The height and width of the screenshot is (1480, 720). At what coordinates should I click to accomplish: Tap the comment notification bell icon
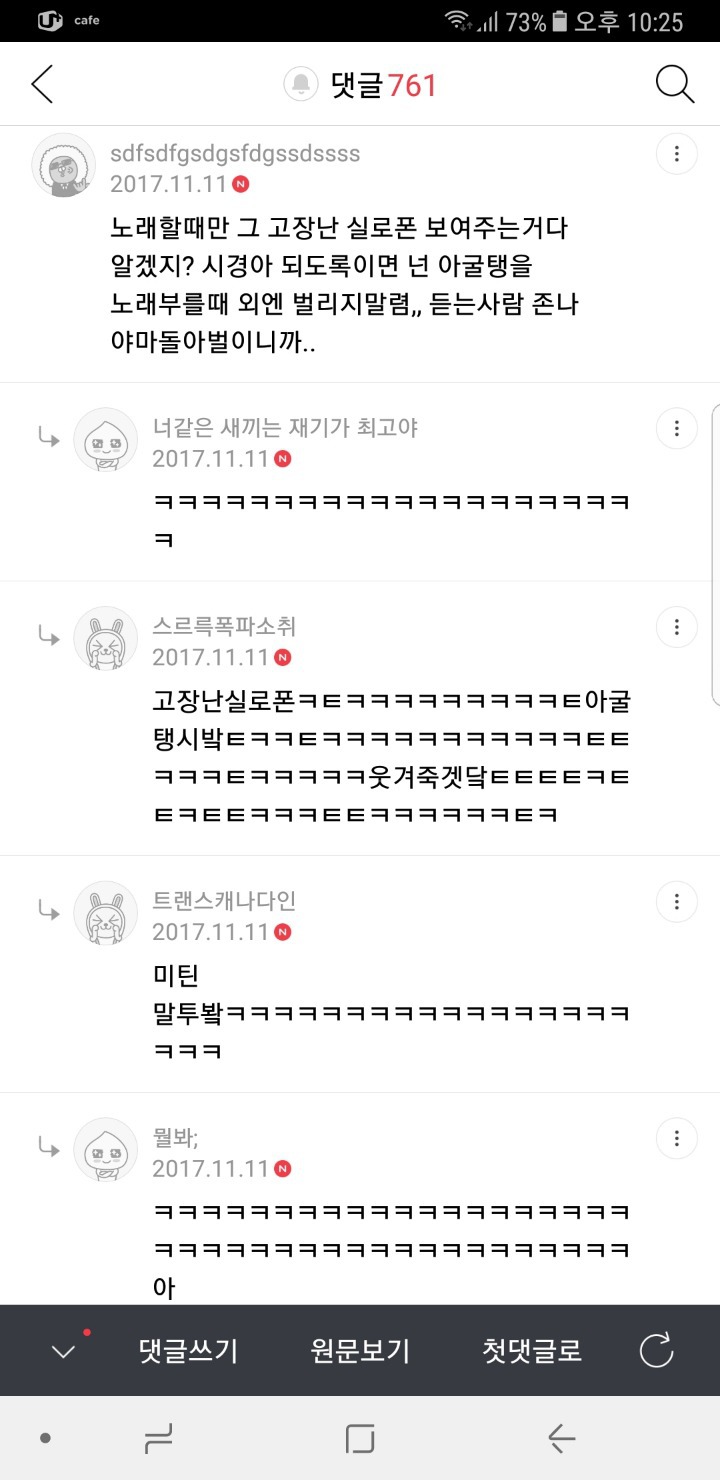(301, 85)
